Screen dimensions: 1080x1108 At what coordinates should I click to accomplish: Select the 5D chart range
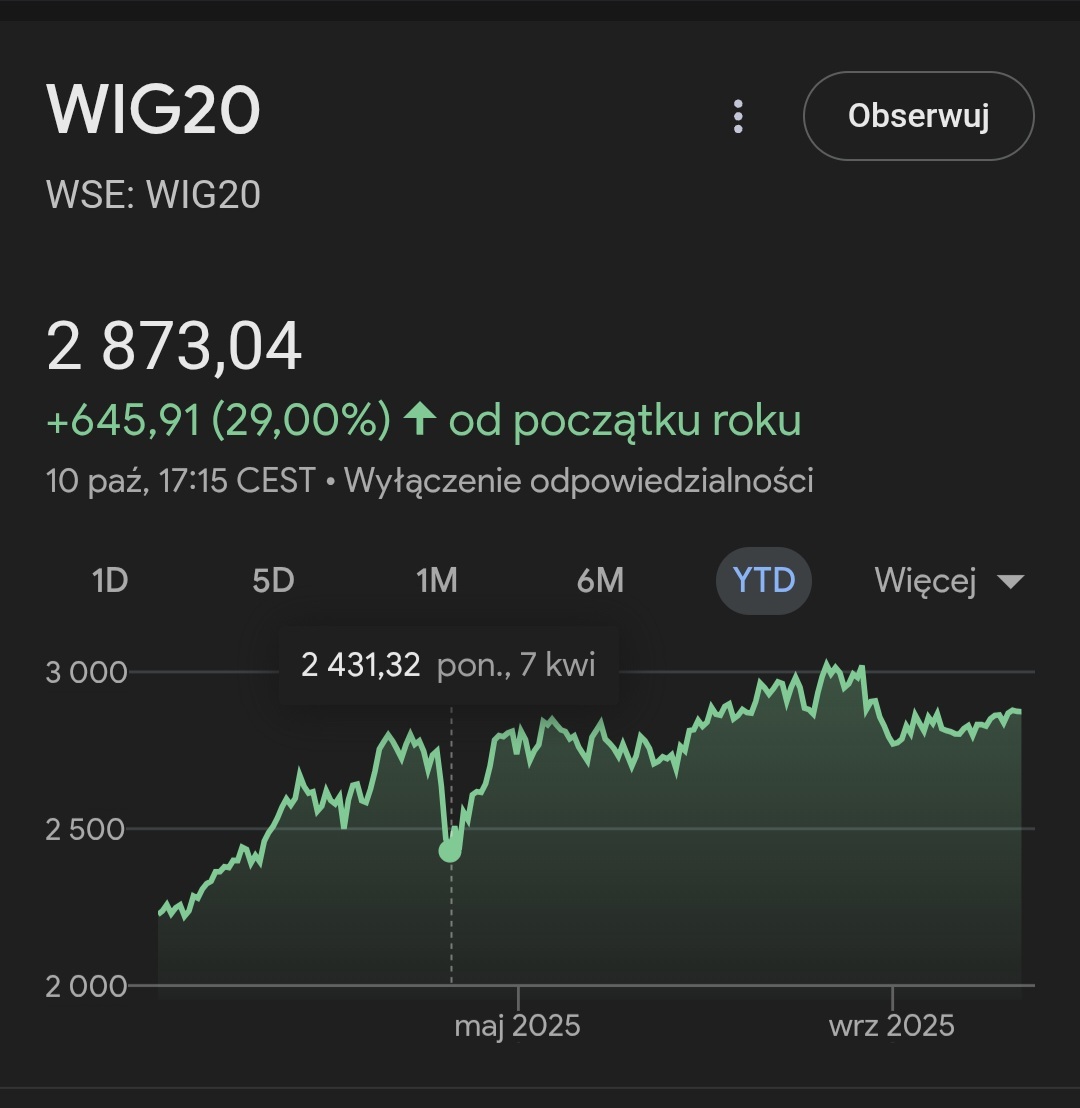tap(273, 580)
